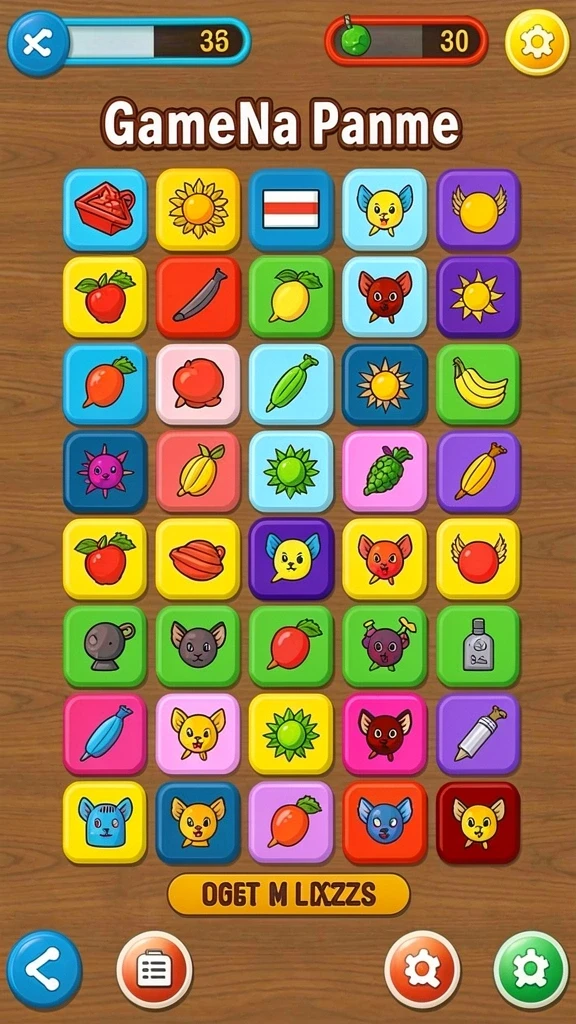Select the dark red eggplant tile
Viewport: 576px width, 1024px height.
click(198, 297)
